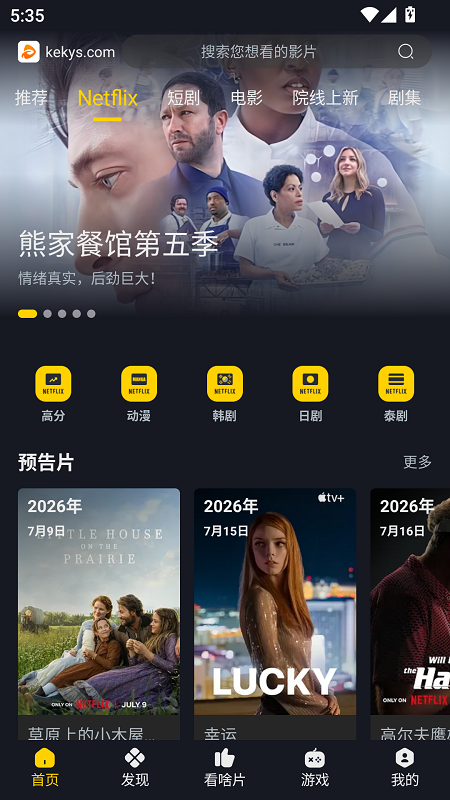
Task: Select the 短剧 top tab
Action: pos(184,97)
